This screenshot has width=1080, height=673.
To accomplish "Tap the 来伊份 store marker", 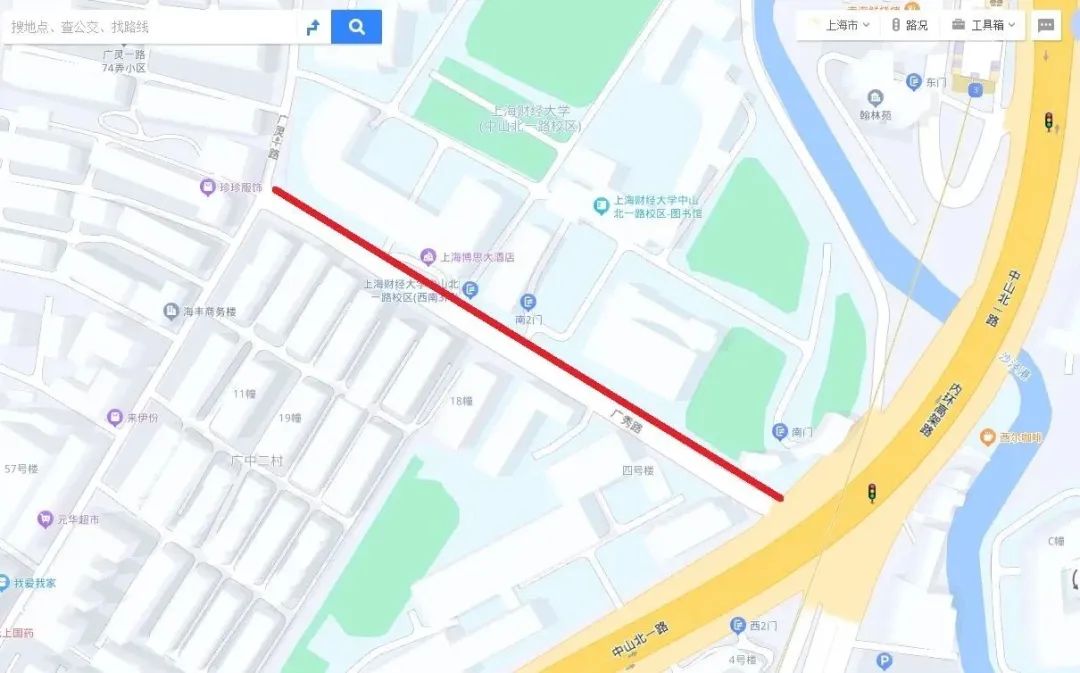I will (115, 417).
